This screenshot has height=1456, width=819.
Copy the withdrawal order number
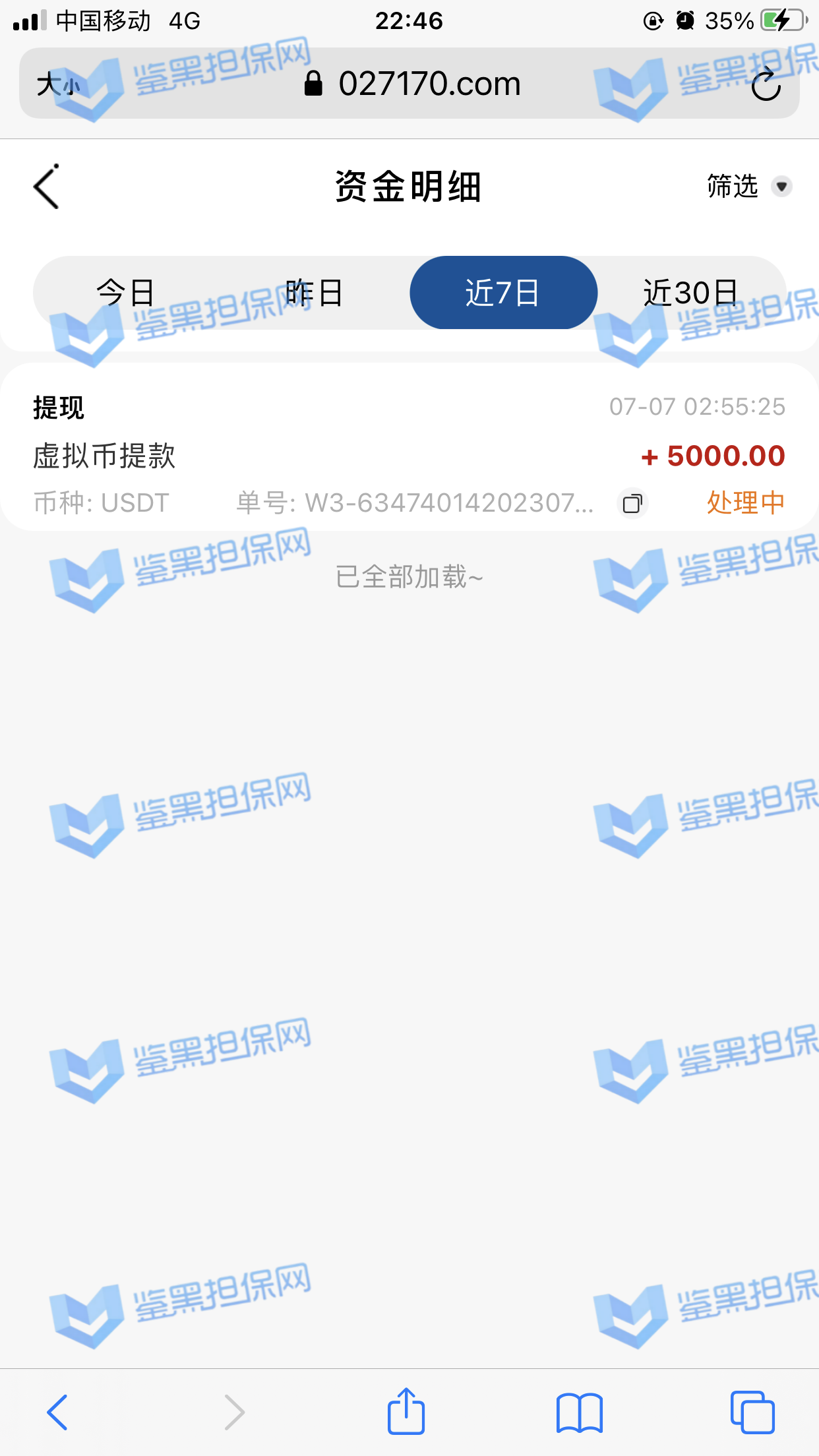(x=632, y=504)
